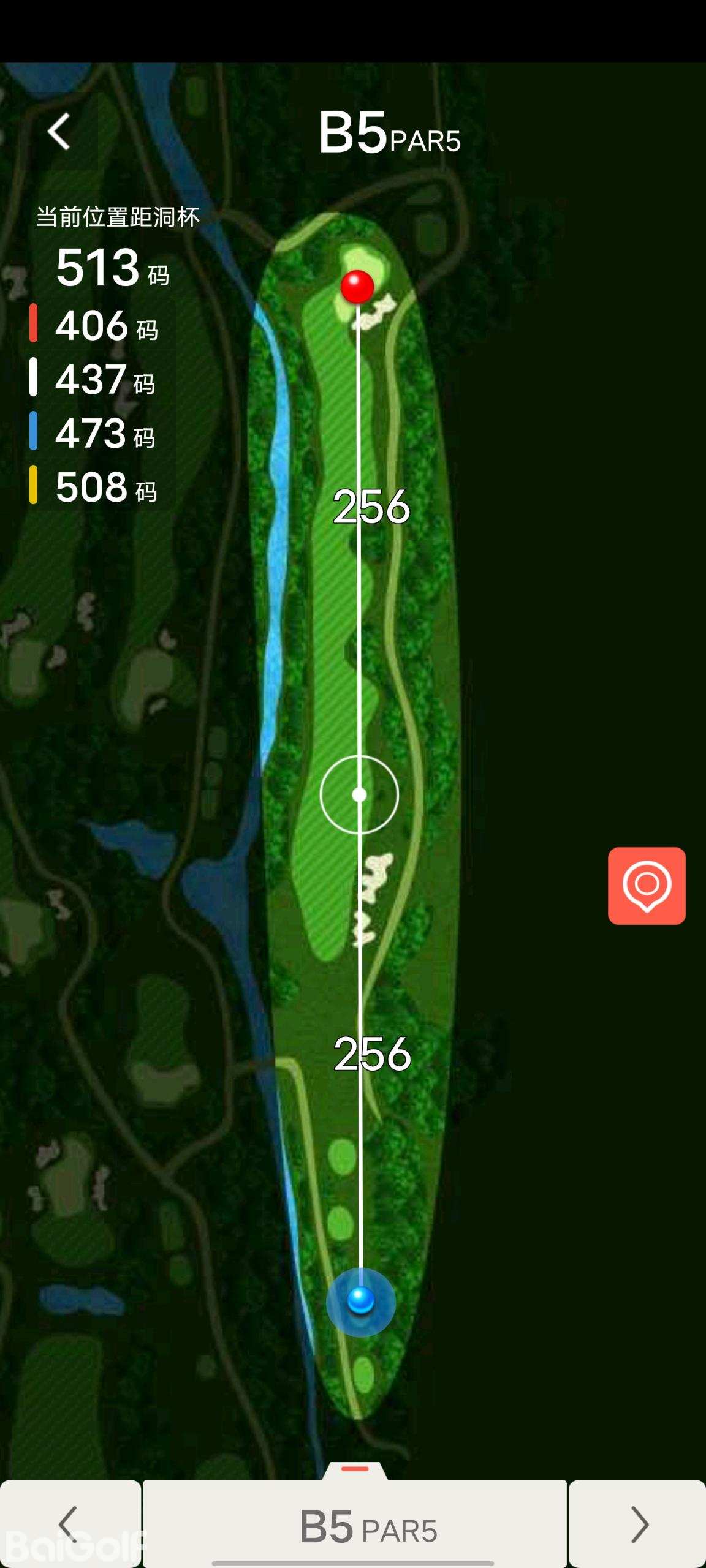The height and width of the screenshot is (1568, 706).
Task: Open the B5 PAR5 hole selector
Action: pyautogui.click(x=355, y=1524)
